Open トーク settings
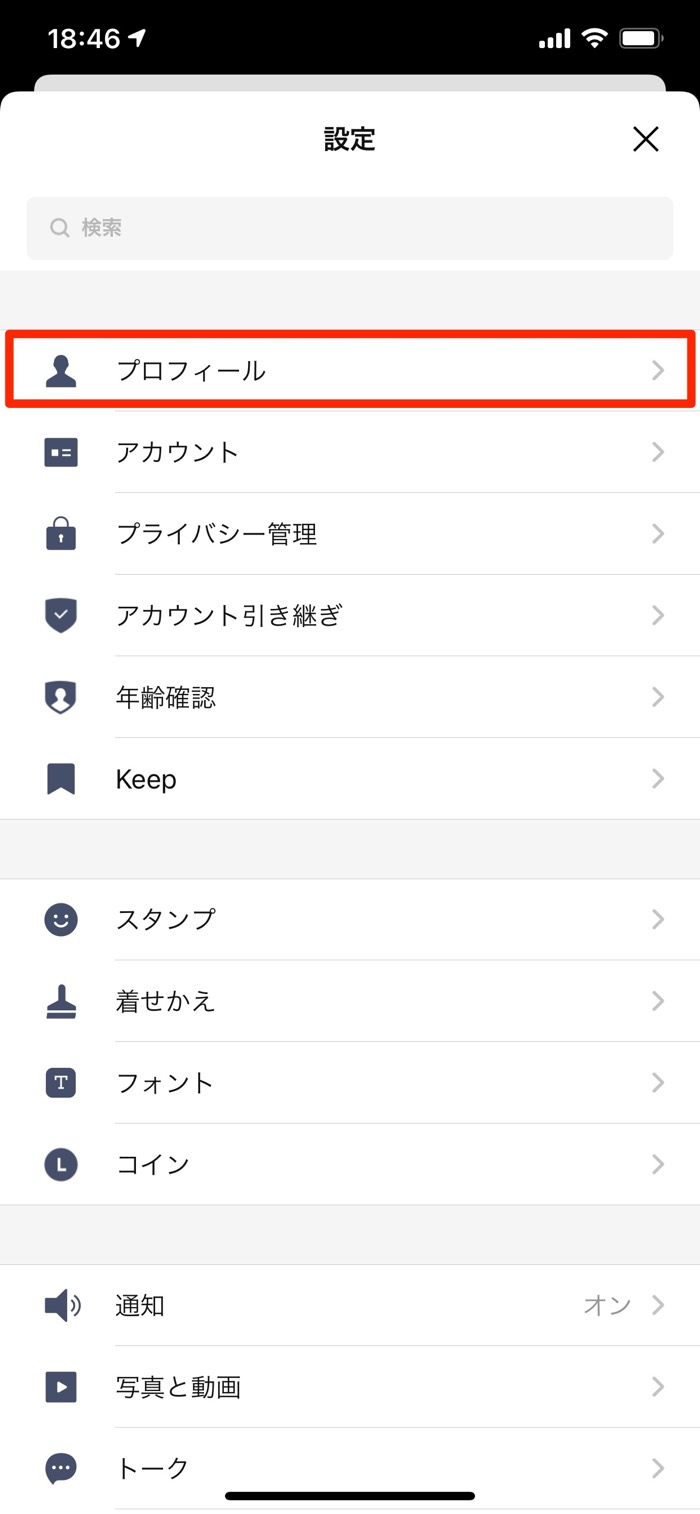The image size is (700, 1514). click(350, 1469)
